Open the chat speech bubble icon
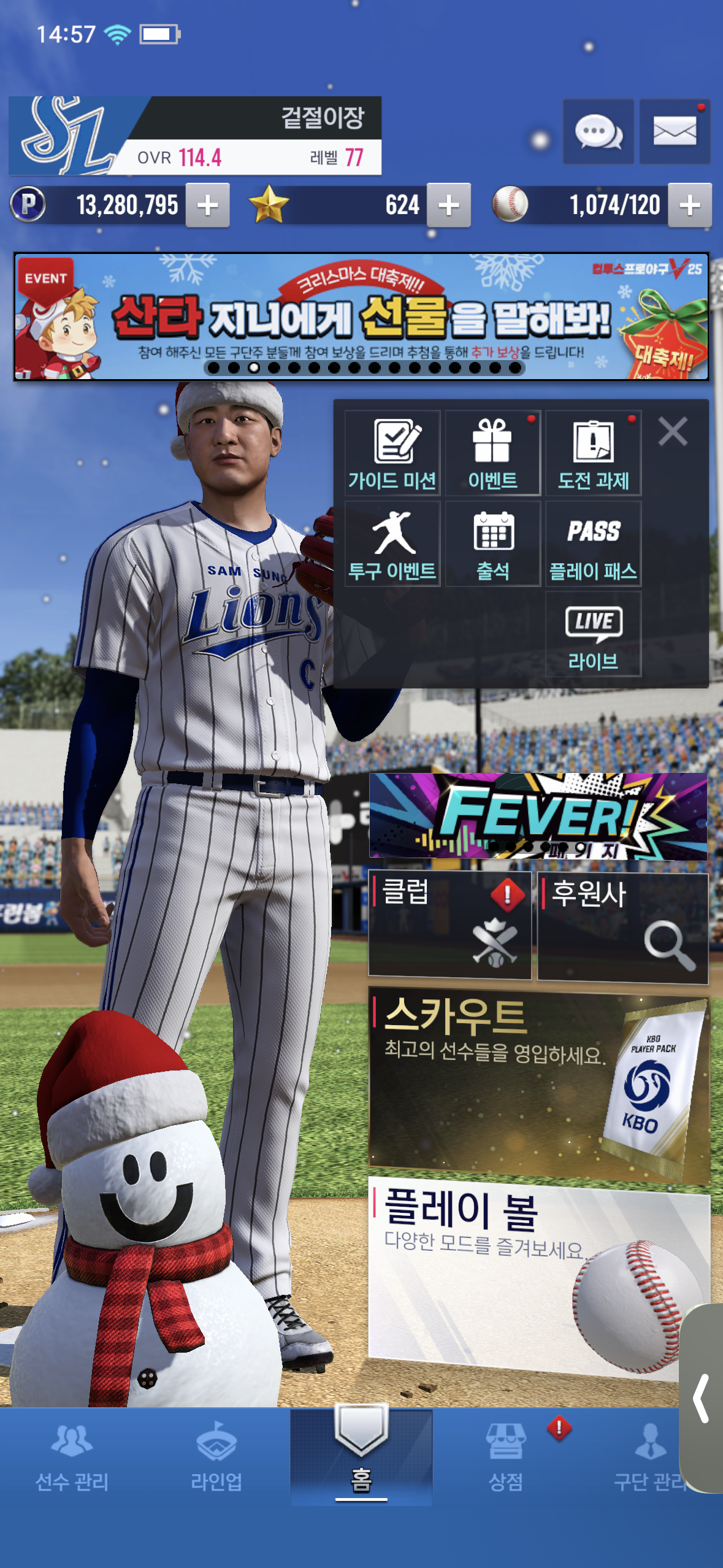Screen dimensions: 723x1568 pyautogui.click(x=598, y=131)
